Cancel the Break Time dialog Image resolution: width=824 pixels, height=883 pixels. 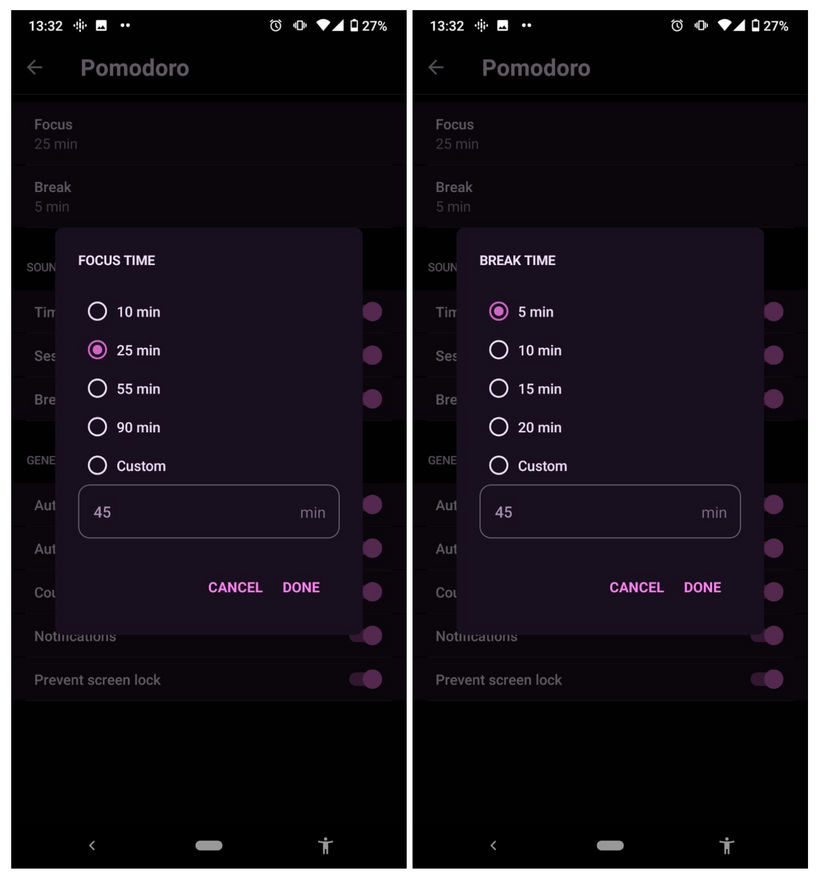pos(636,587)
